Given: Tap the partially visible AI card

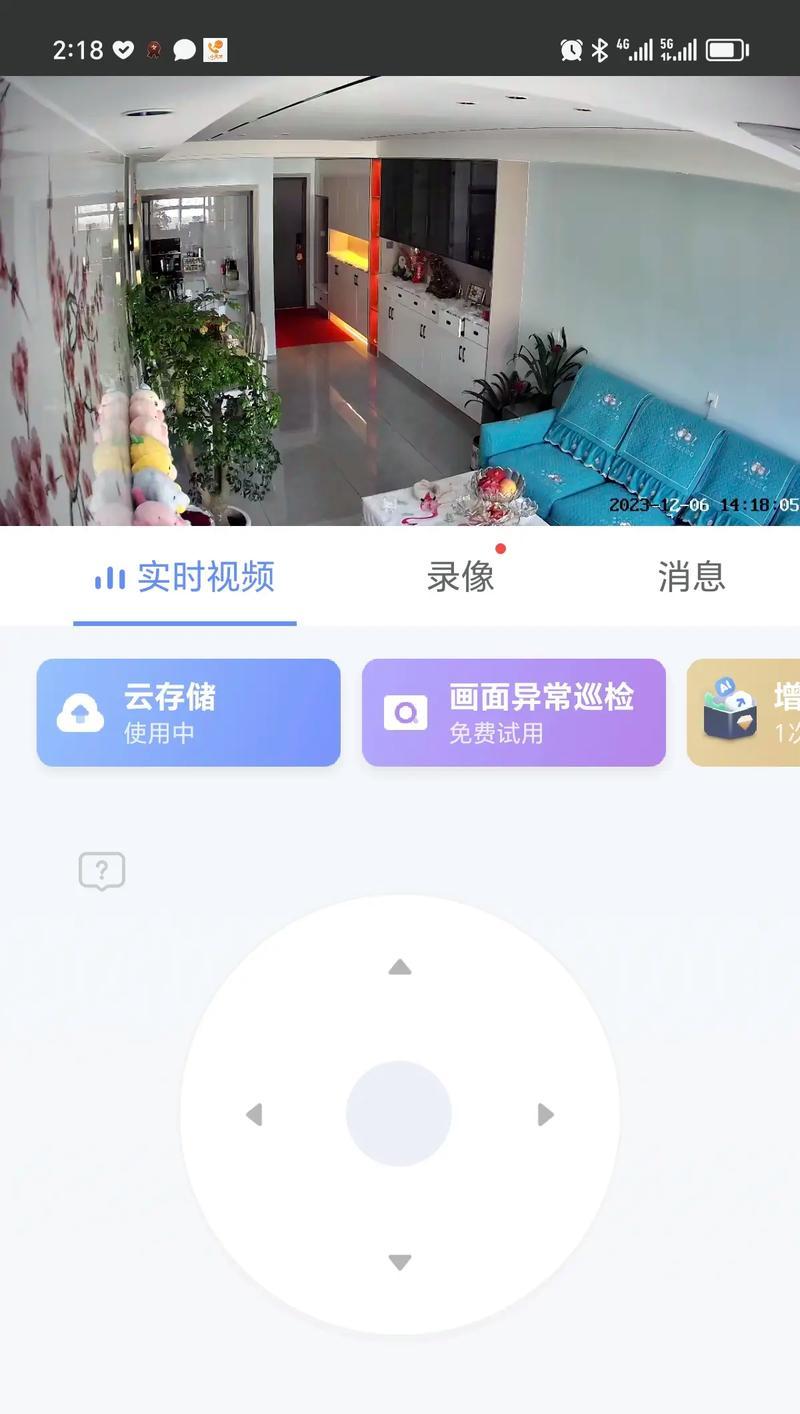Looking at the screenshot, I should [x=744, y=713].
